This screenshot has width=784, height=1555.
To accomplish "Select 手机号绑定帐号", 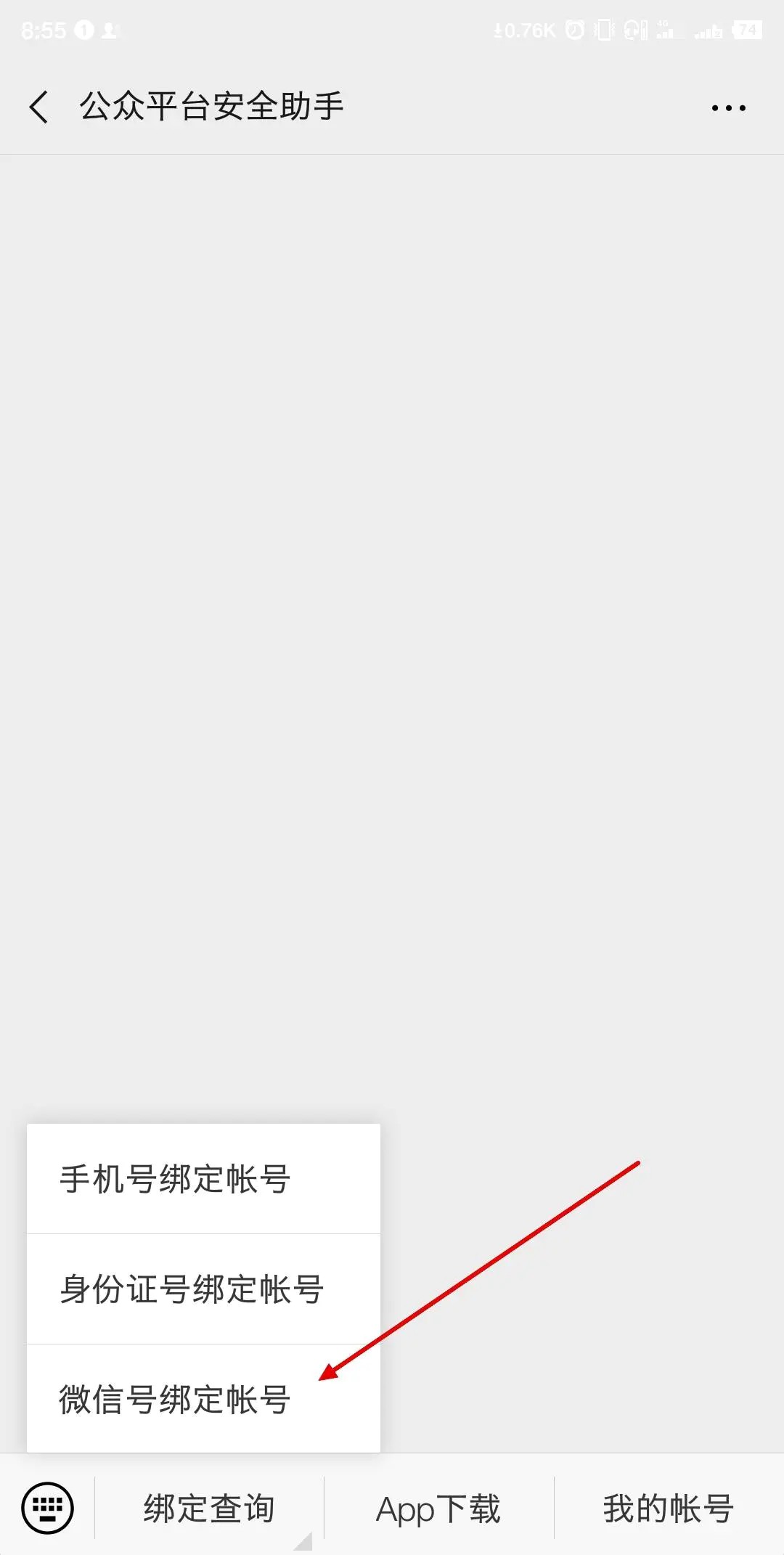I will pos(203,1179).
